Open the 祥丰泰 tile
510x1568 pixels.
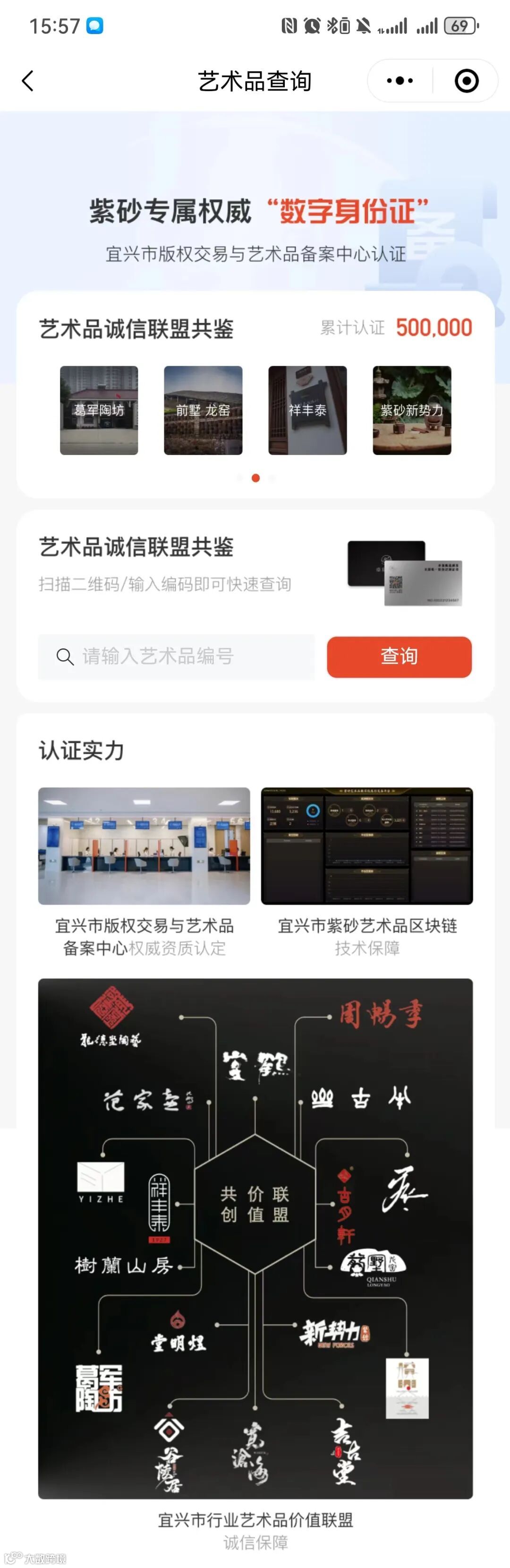click(x=307, y=410)
